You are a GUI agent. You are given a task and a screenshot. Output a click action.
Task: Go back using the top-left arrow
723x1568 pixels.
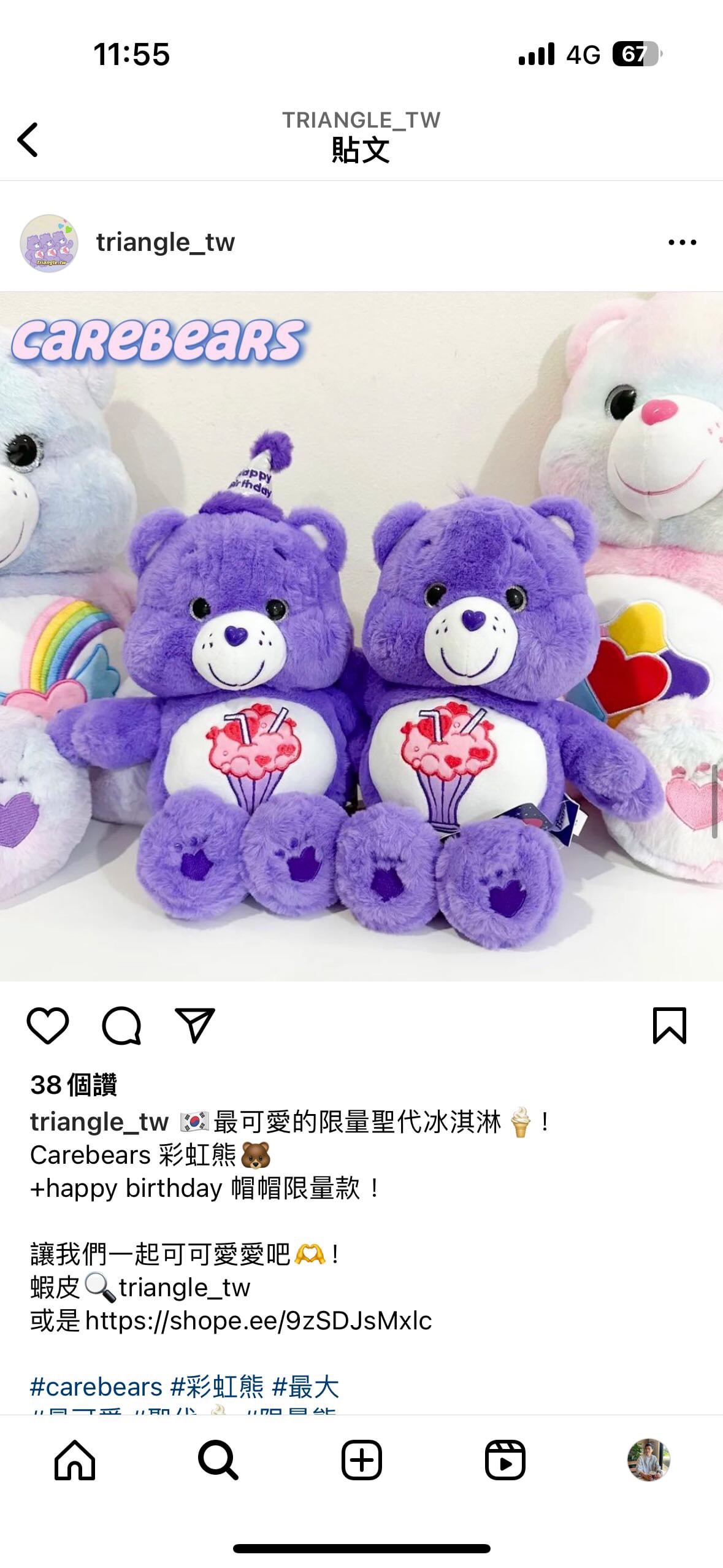(28, 140)
